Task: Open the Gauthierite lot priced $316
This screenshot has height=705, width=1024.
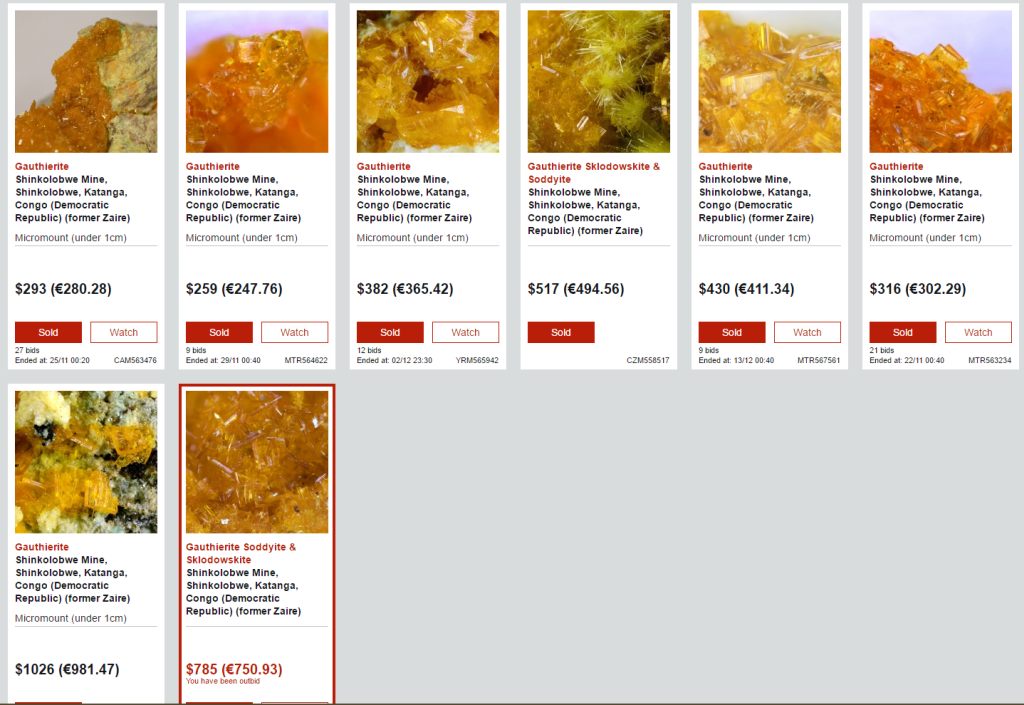Action: coord(941,81)
